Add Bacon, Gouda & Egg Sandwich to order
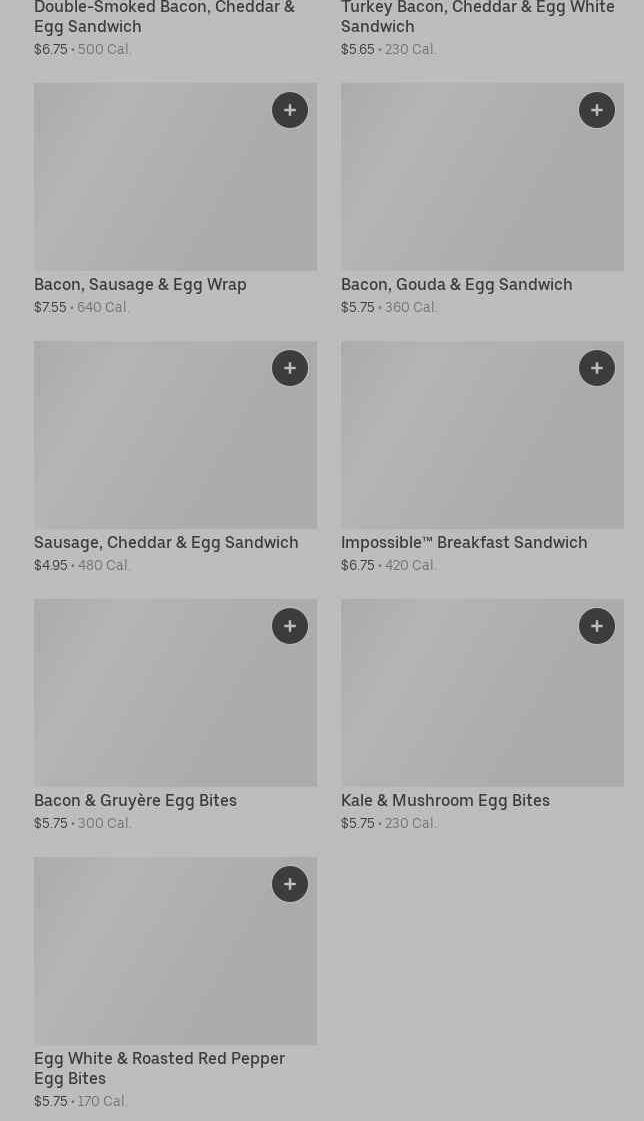 click(597, 110)
